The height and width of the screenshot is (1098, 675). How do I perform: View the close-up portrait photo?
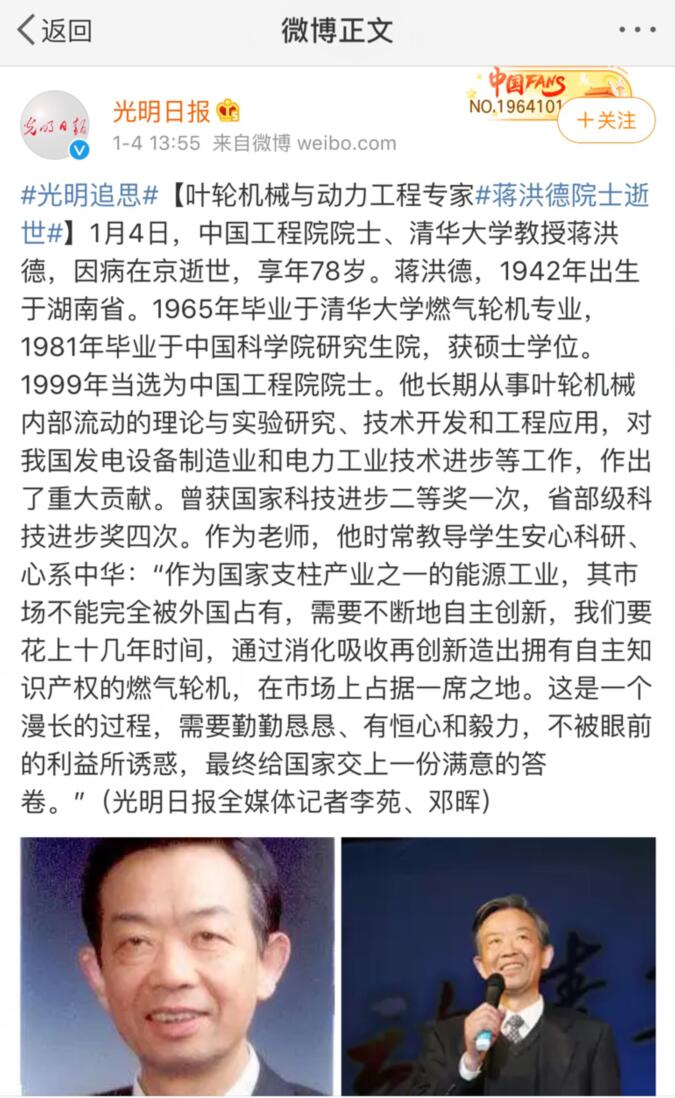click(177, 966)
